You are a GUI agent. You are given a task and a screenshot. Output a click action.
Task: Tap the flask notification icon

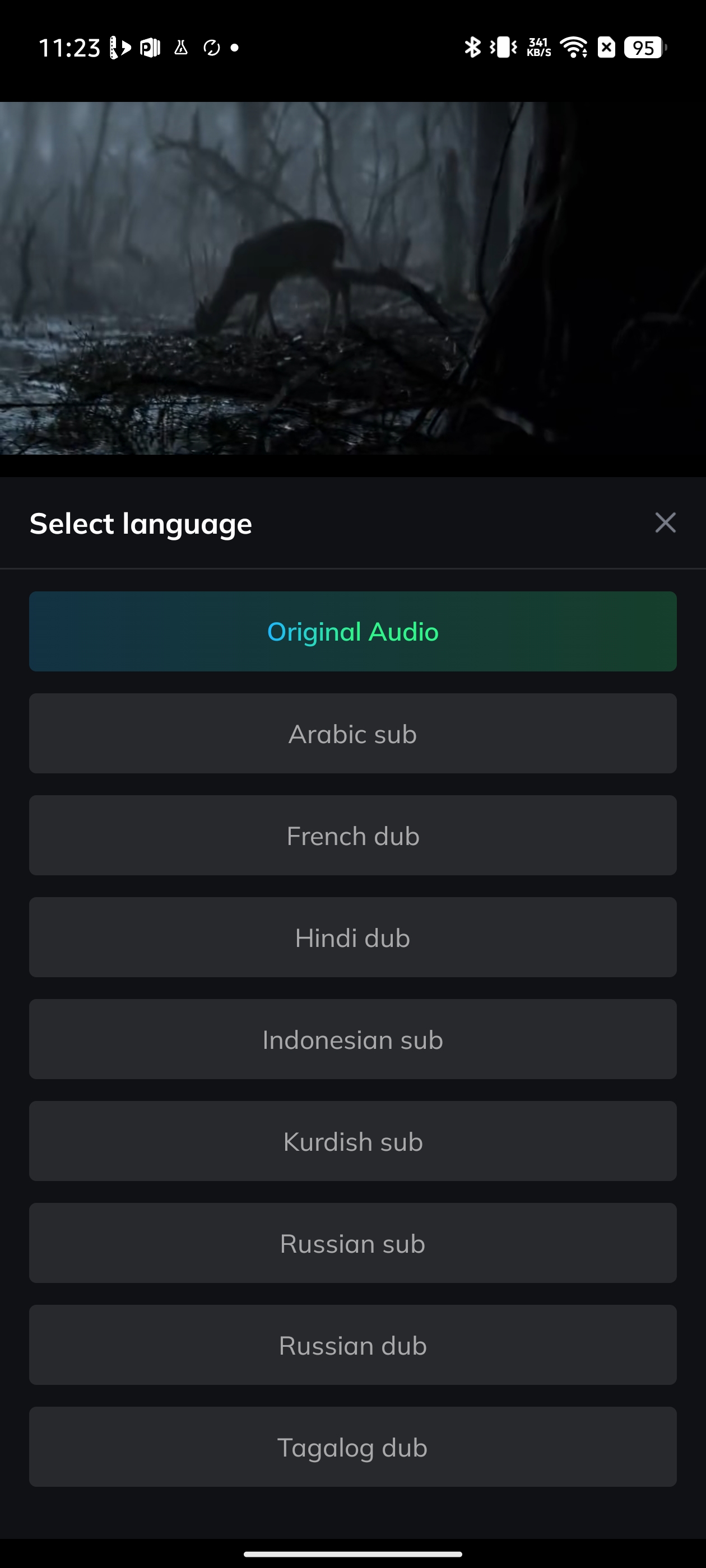[180, 48]
